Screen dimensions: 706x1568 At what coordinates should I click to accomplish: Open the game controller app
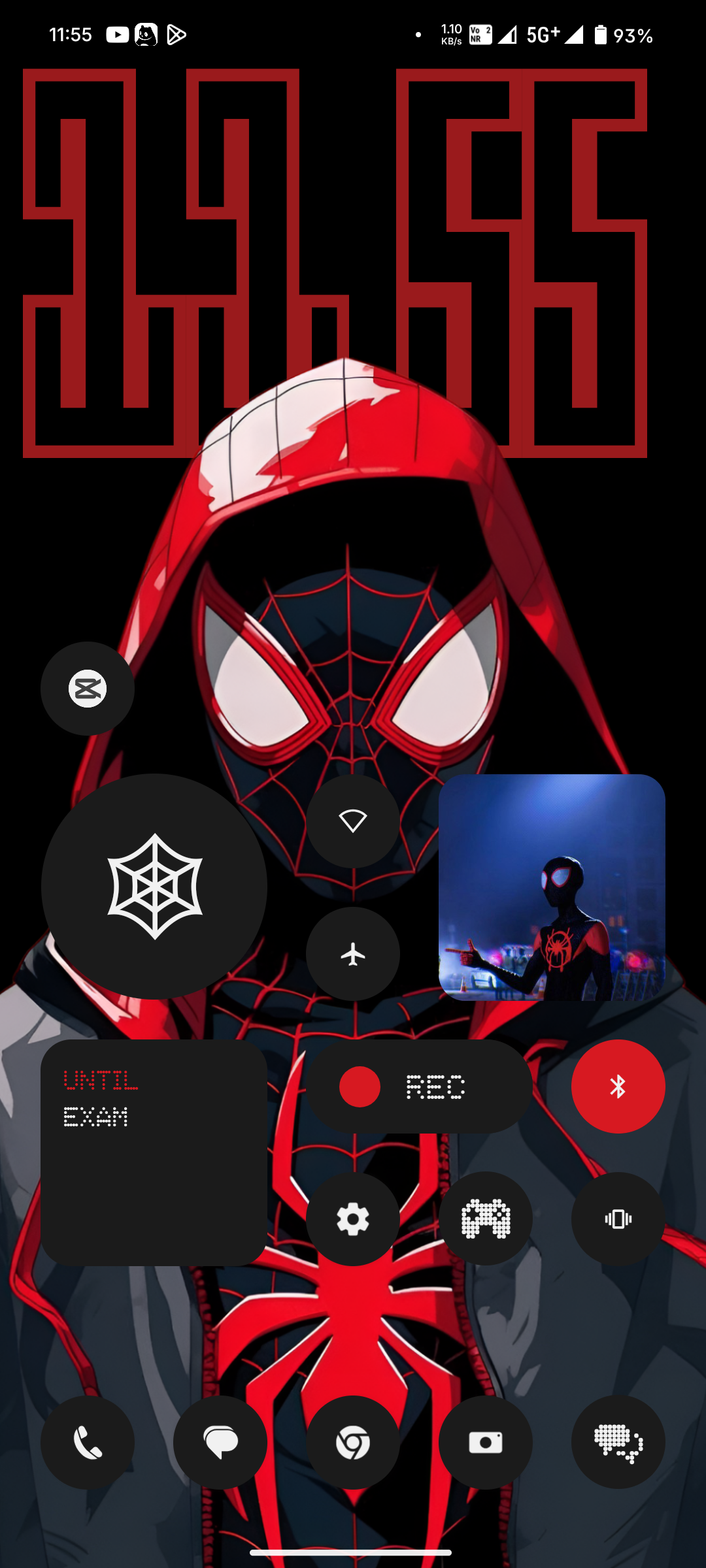[x=486, y=1219]
